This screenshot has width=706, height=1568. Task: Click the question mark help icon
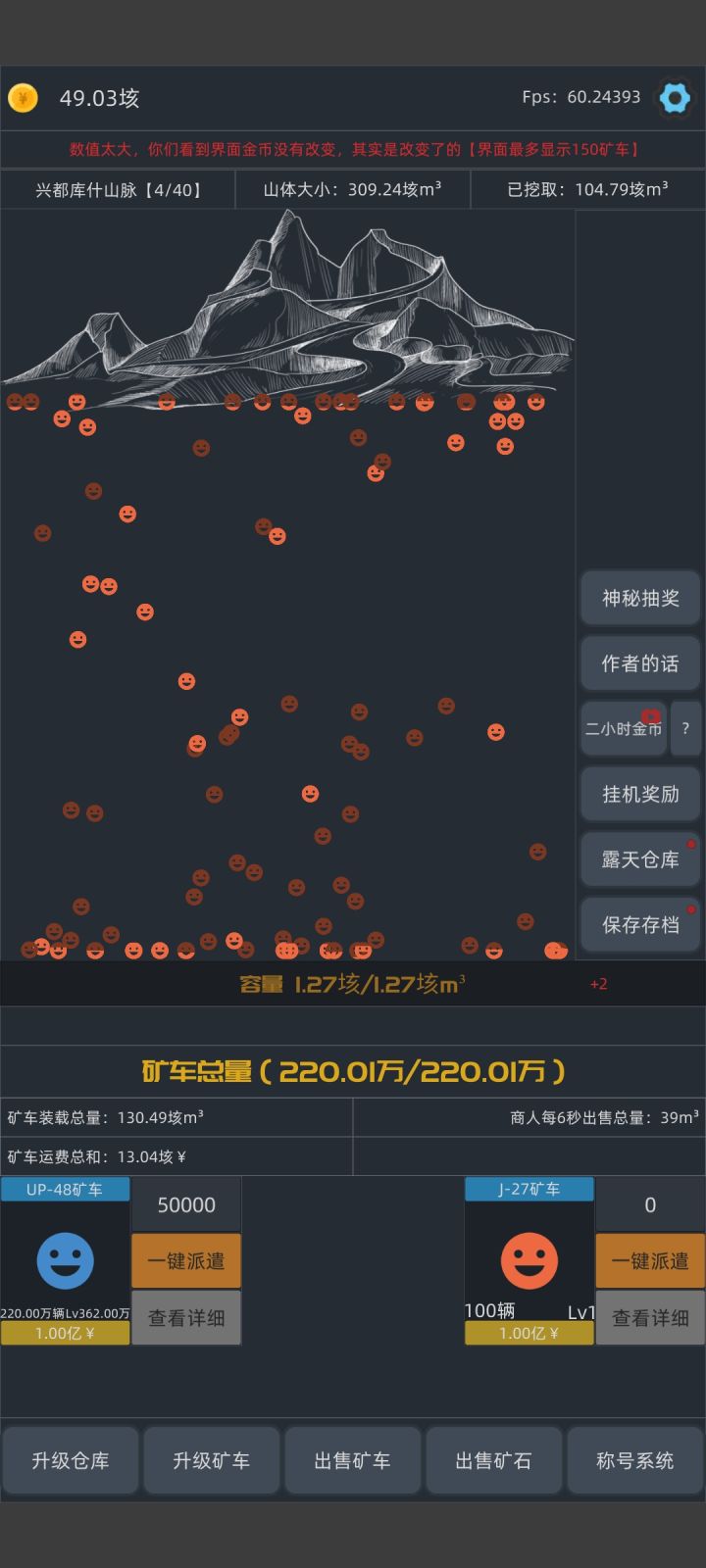click(x=687, y=728)
